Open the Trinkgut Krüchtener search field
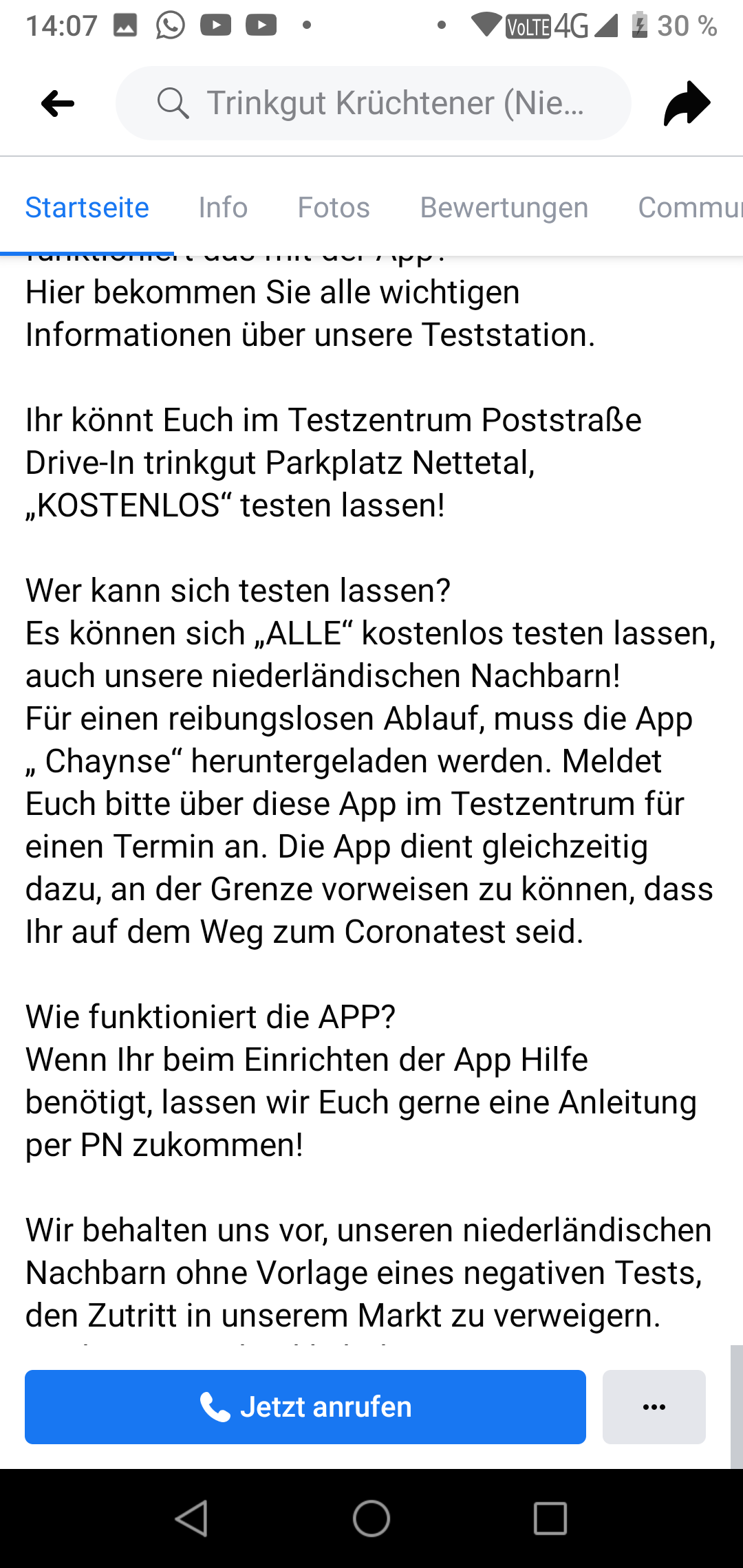The width and height of the screenshot is (743, 1568). (373, 103)
